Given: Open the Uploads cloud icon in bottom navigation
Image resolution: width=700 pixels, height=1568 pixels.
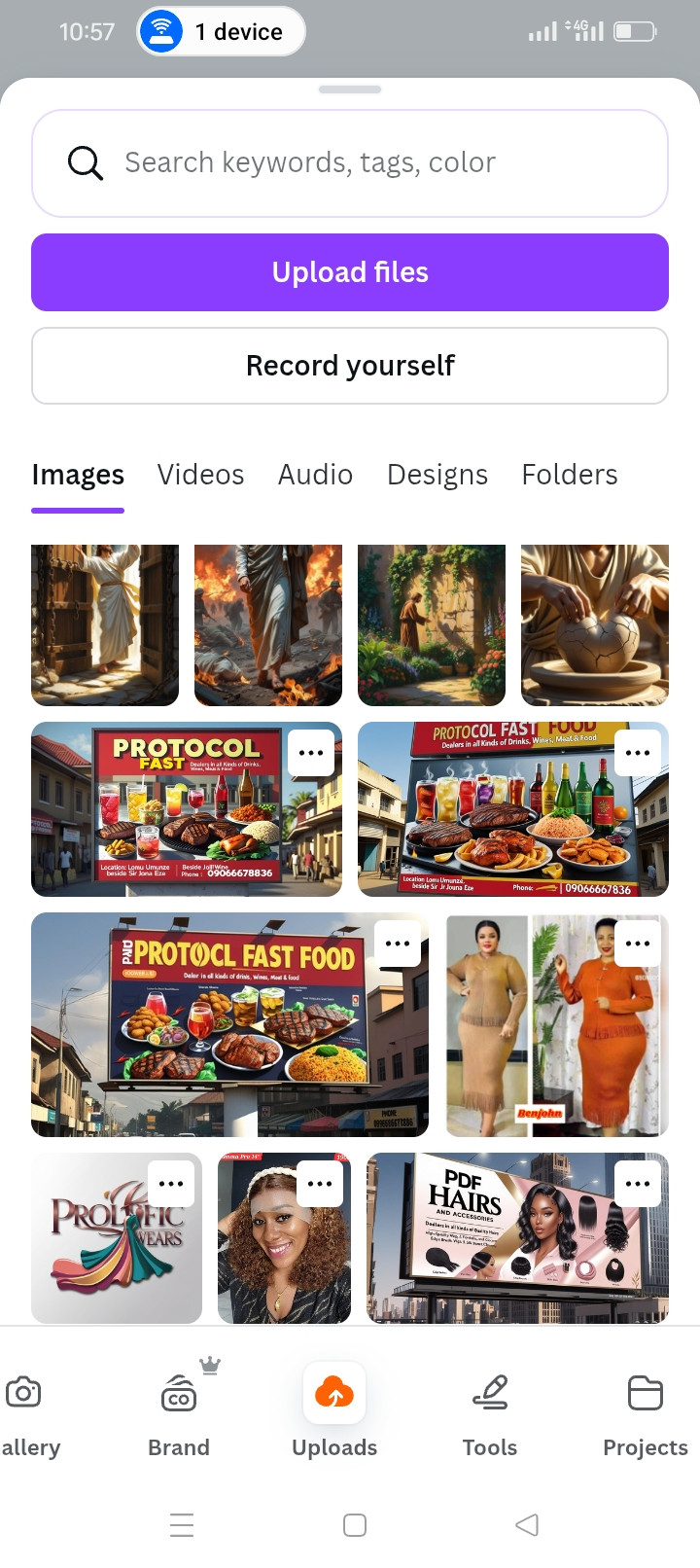Looking at the screenshot, I should pos(334,1394).
